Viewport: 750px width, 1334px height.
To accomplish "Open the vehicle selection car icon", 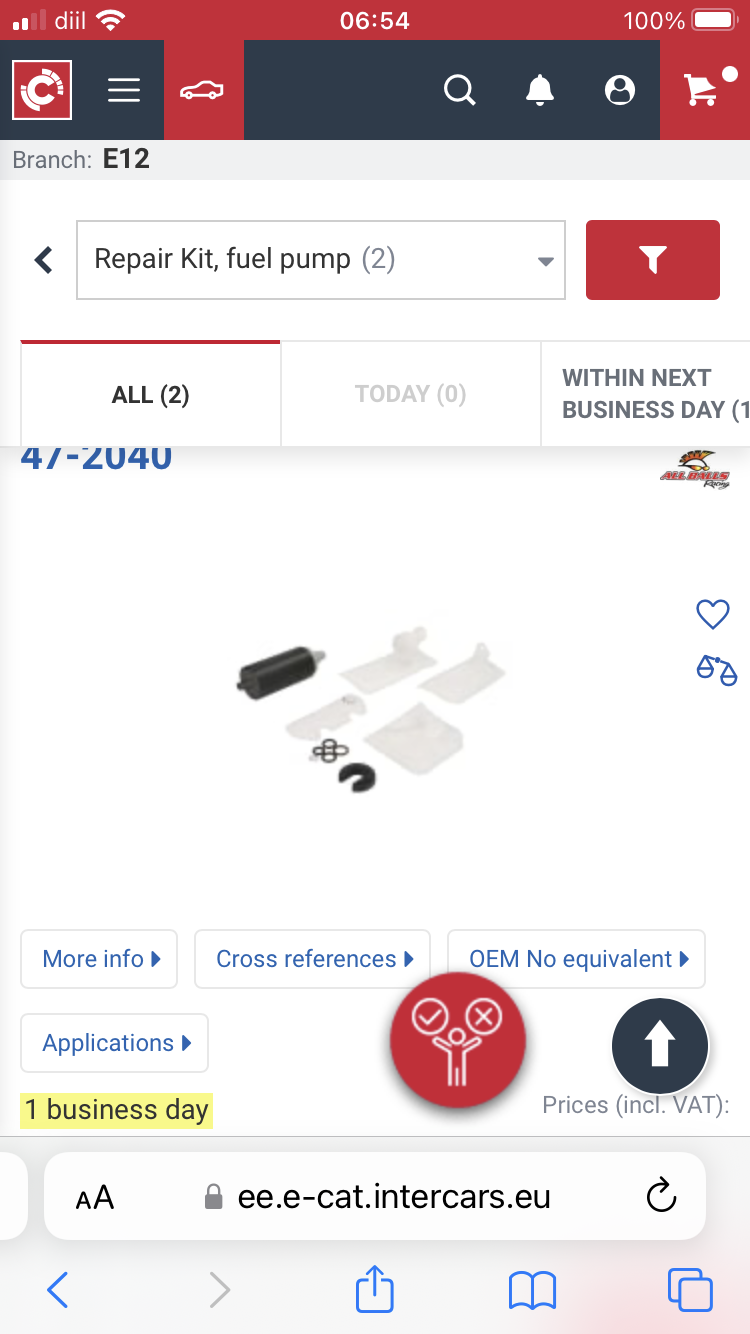I will pos(202,90).
